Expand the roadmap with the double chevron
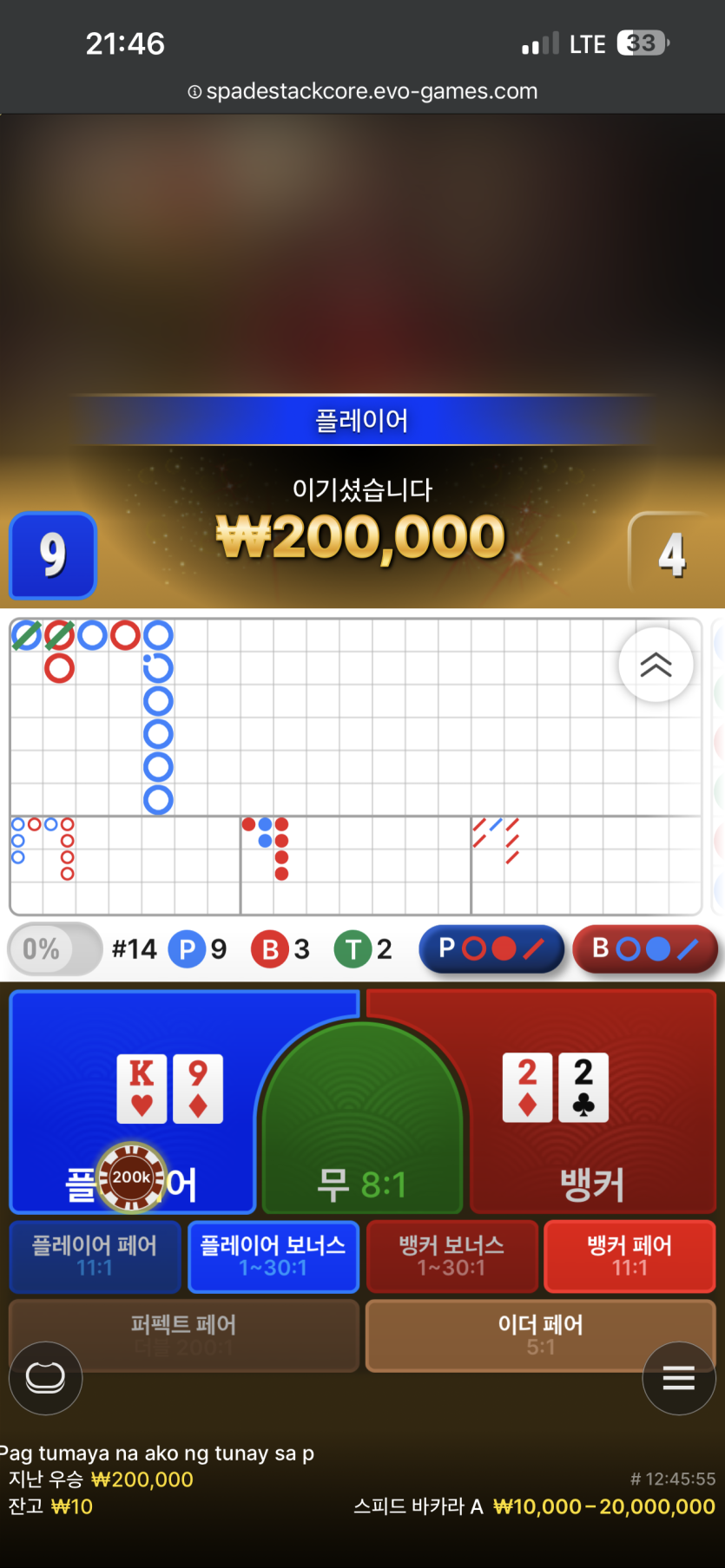This screenshot has width=725, height=1568. 656,665
